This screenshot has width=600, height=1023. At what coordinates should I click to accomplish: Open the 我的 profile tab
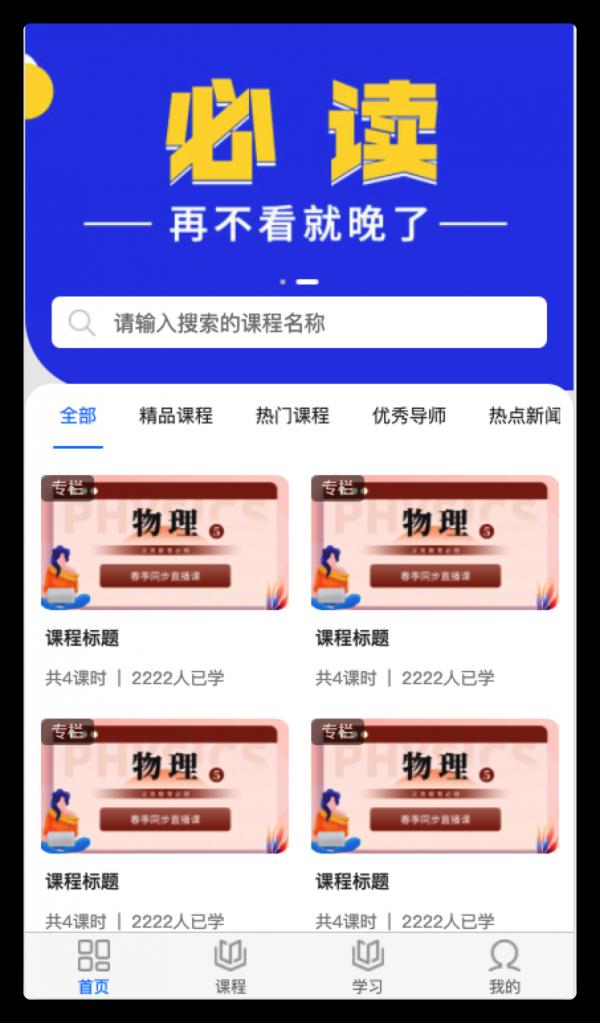click(504, 967)
